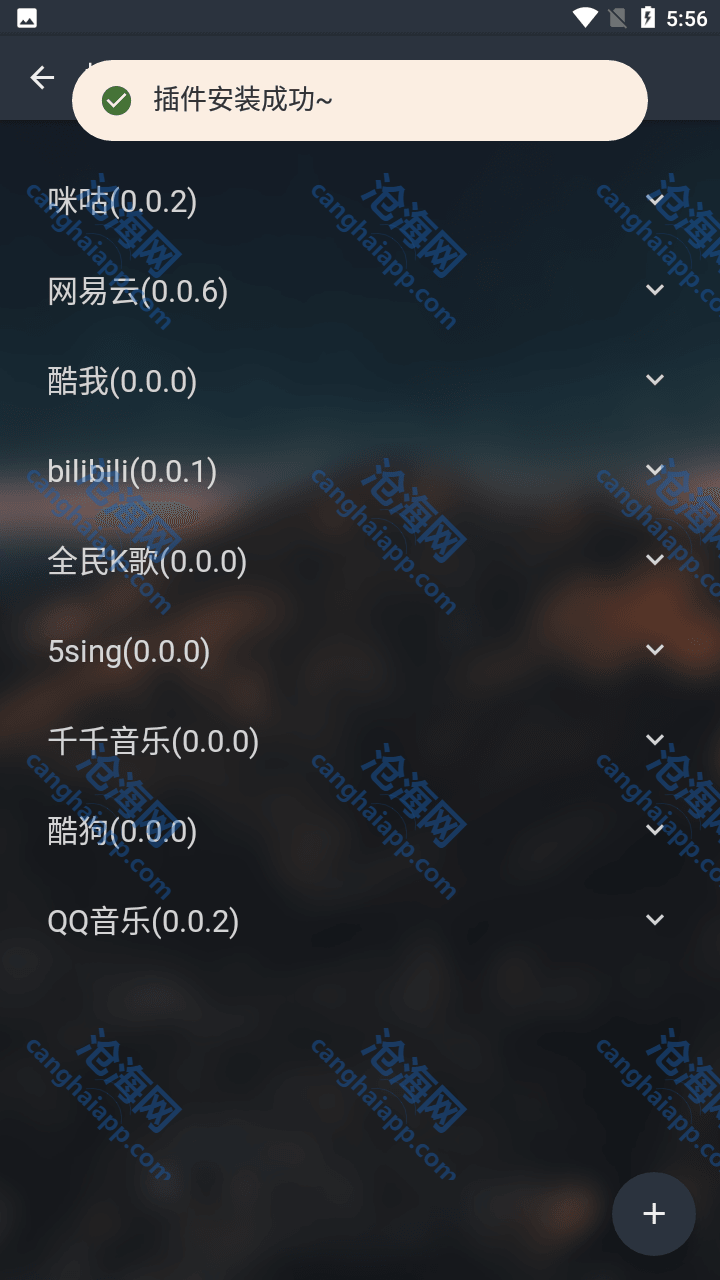Show options for 全民K歌(0.0.0)
Image resolution: width=720 pixels, height=1280 pixels.
(x=655, y=560)
